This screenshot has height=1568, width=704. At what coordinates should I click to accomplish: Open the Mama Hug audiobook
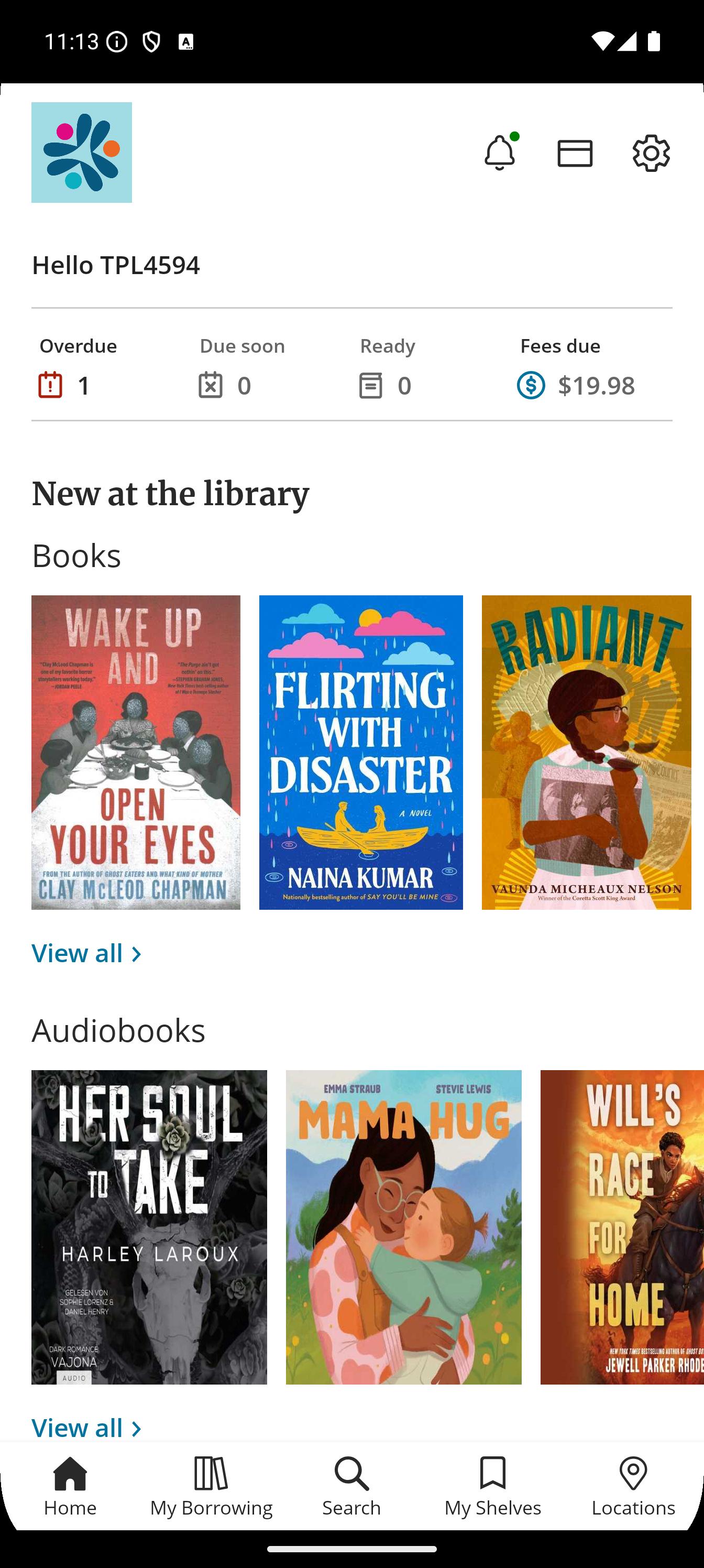pos(403,1226)
